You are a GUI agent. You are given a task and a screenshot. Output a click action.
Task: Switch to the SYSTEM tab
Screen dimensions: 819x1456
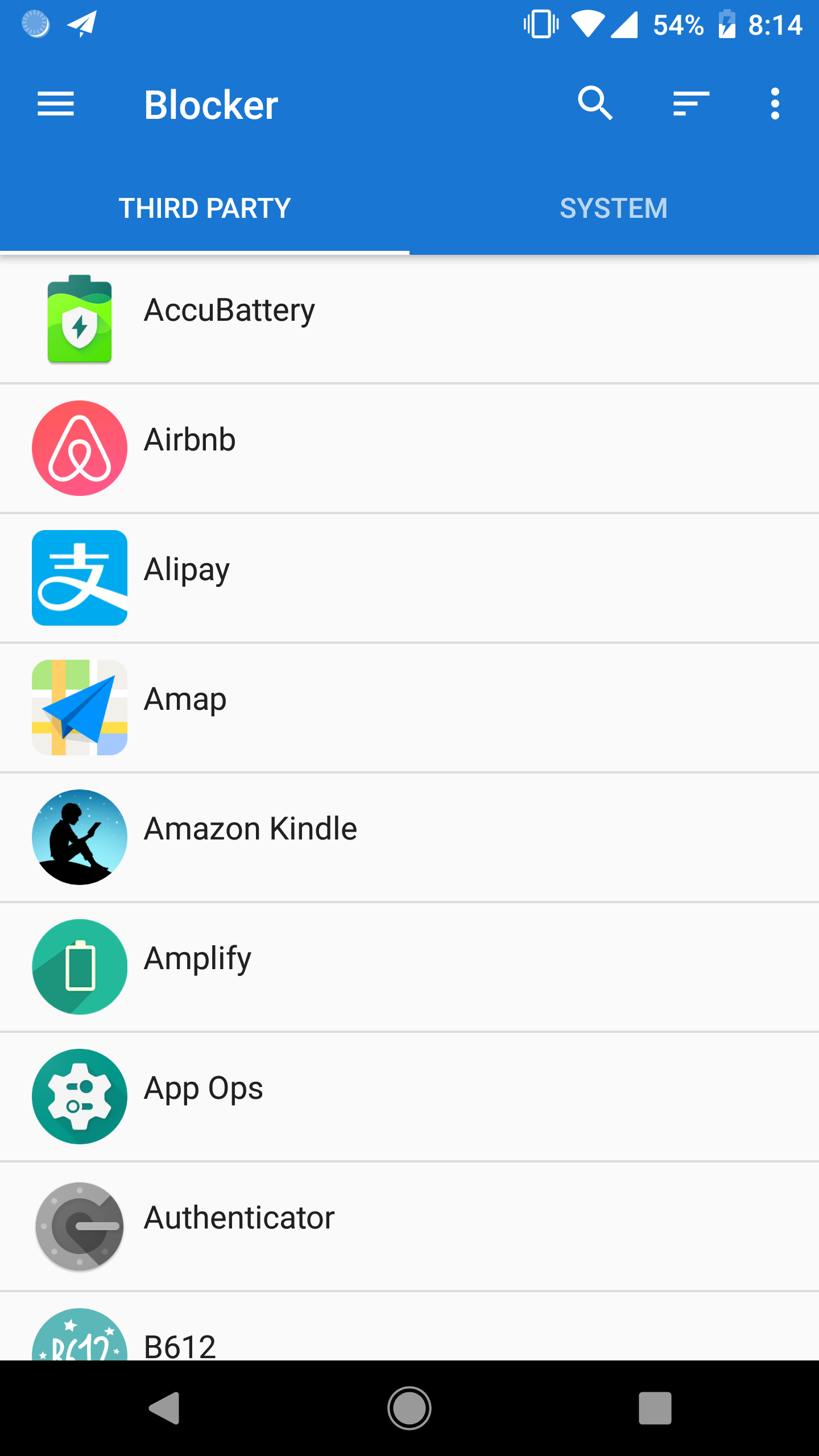click(614, 208)
